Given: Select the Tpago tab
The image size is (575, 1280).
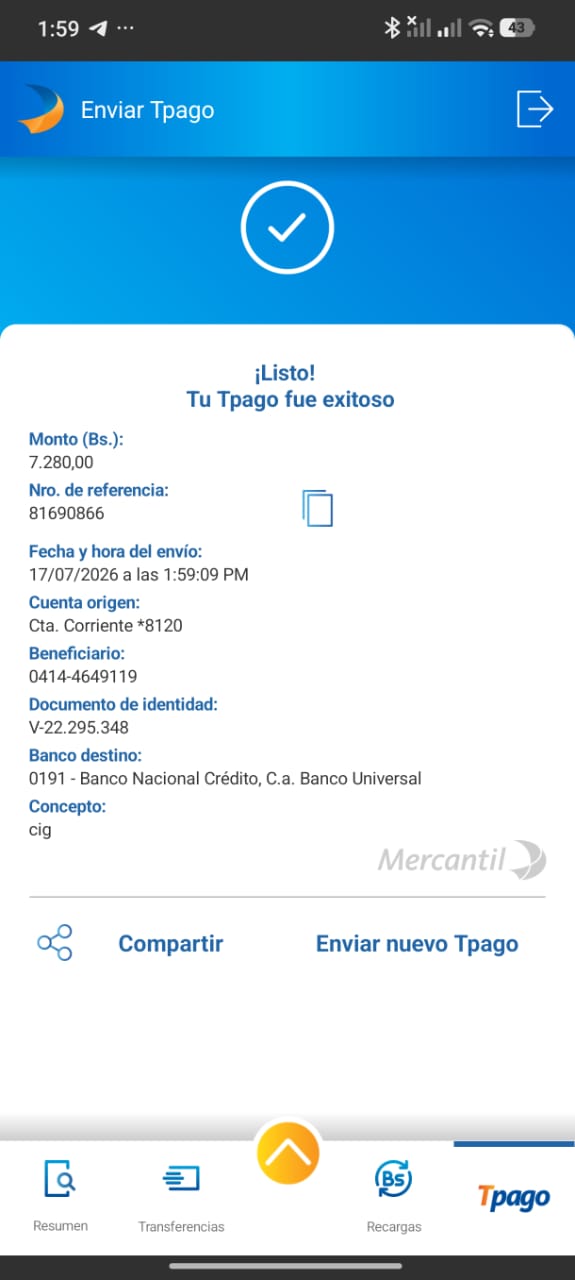Looking at the screenshot, I should 514,1196.
